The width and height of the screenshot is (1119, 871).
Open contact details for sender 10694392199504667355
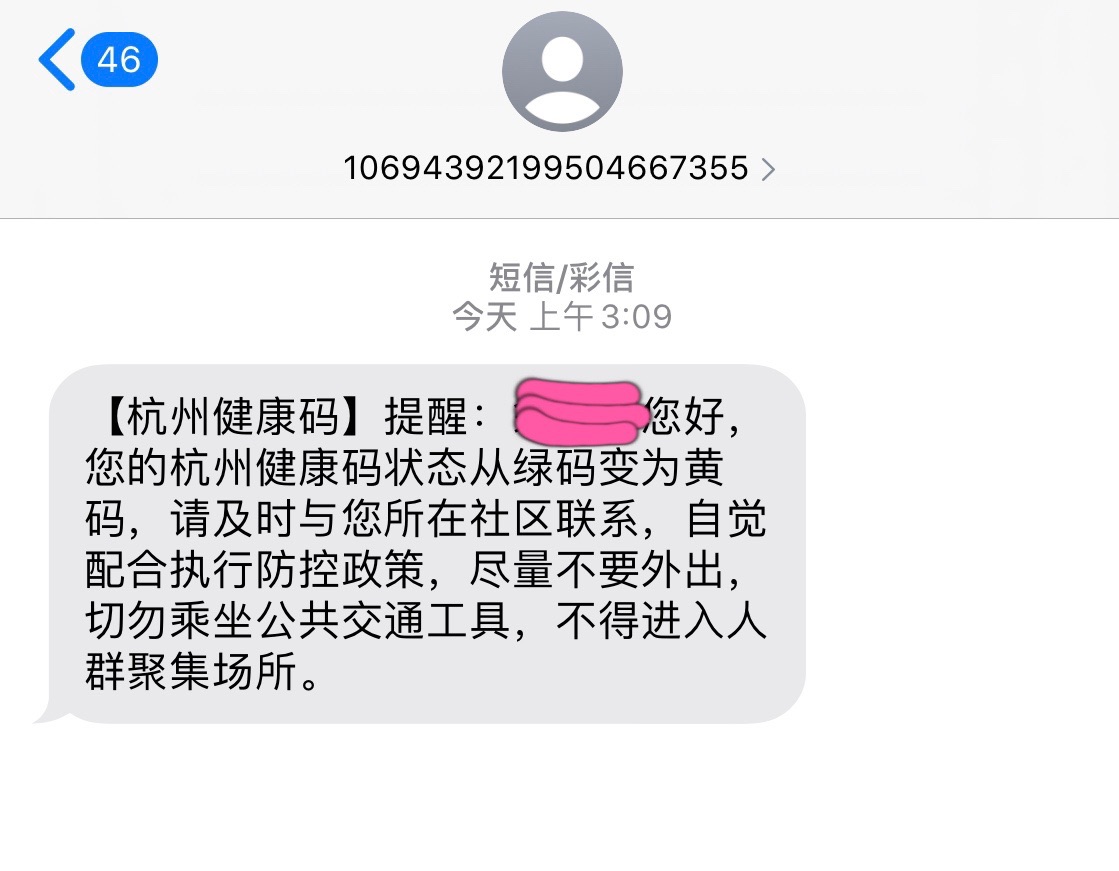pyautogui.click(x=560, y=168)
